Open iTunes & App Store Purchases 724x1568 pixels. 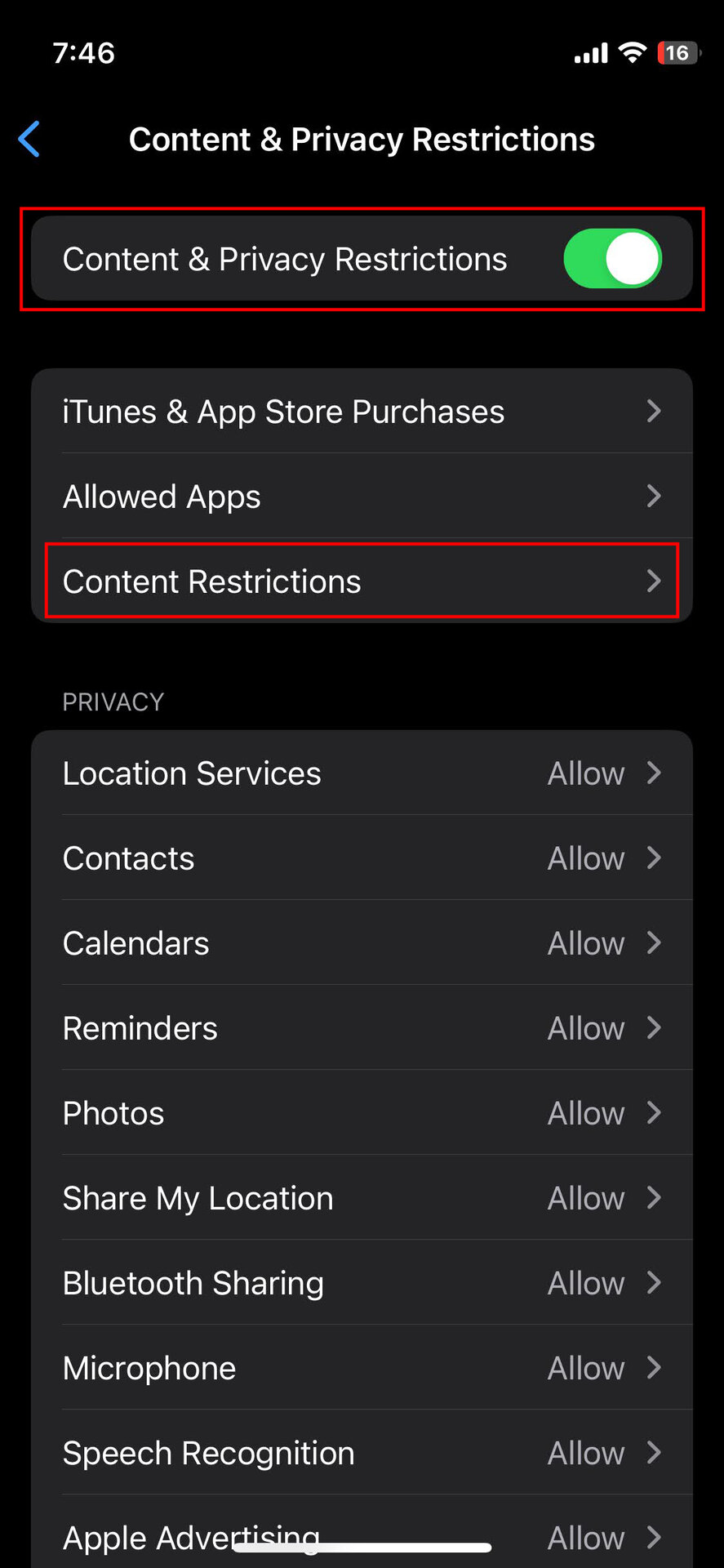[362, 411]
